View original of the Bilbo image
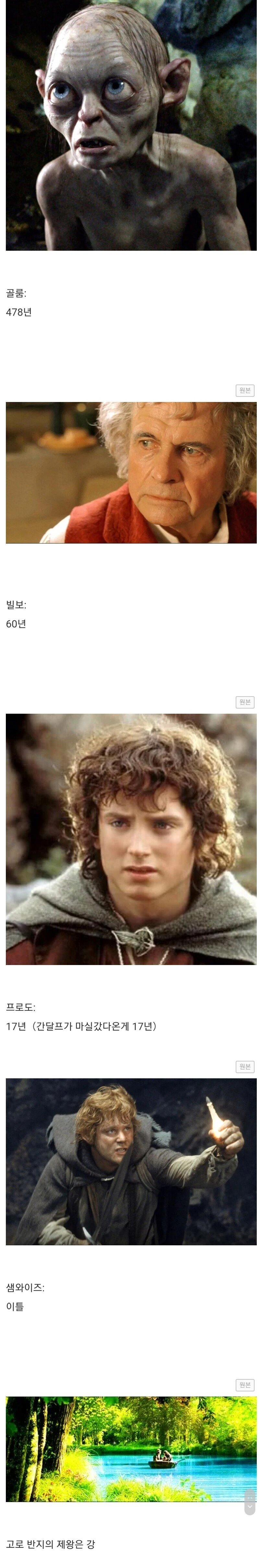This screenshot has height=1568, width=261. pos(244,390)
